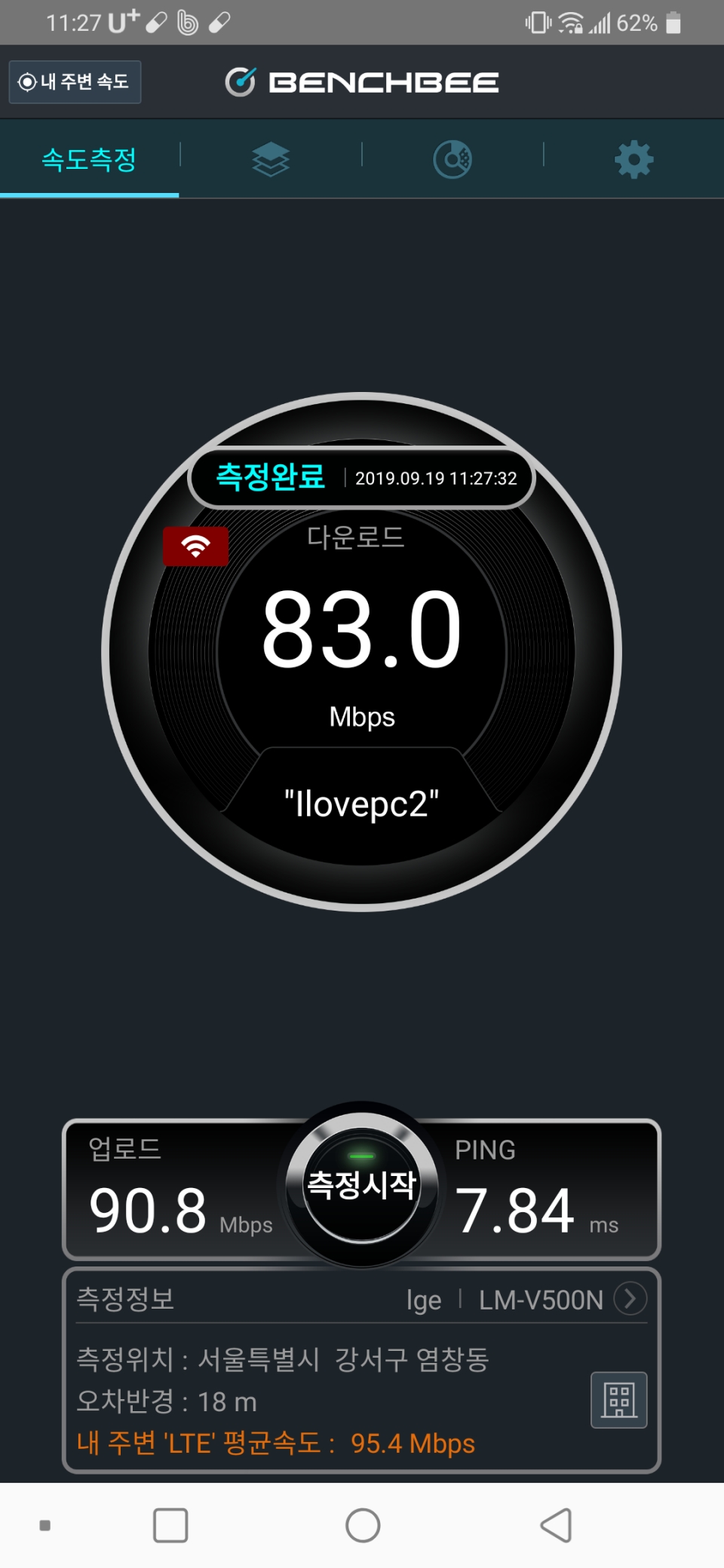The image size is (724, 1568).
Task: Start a new test with 측정시작
Action: (x=362, y=1185)
